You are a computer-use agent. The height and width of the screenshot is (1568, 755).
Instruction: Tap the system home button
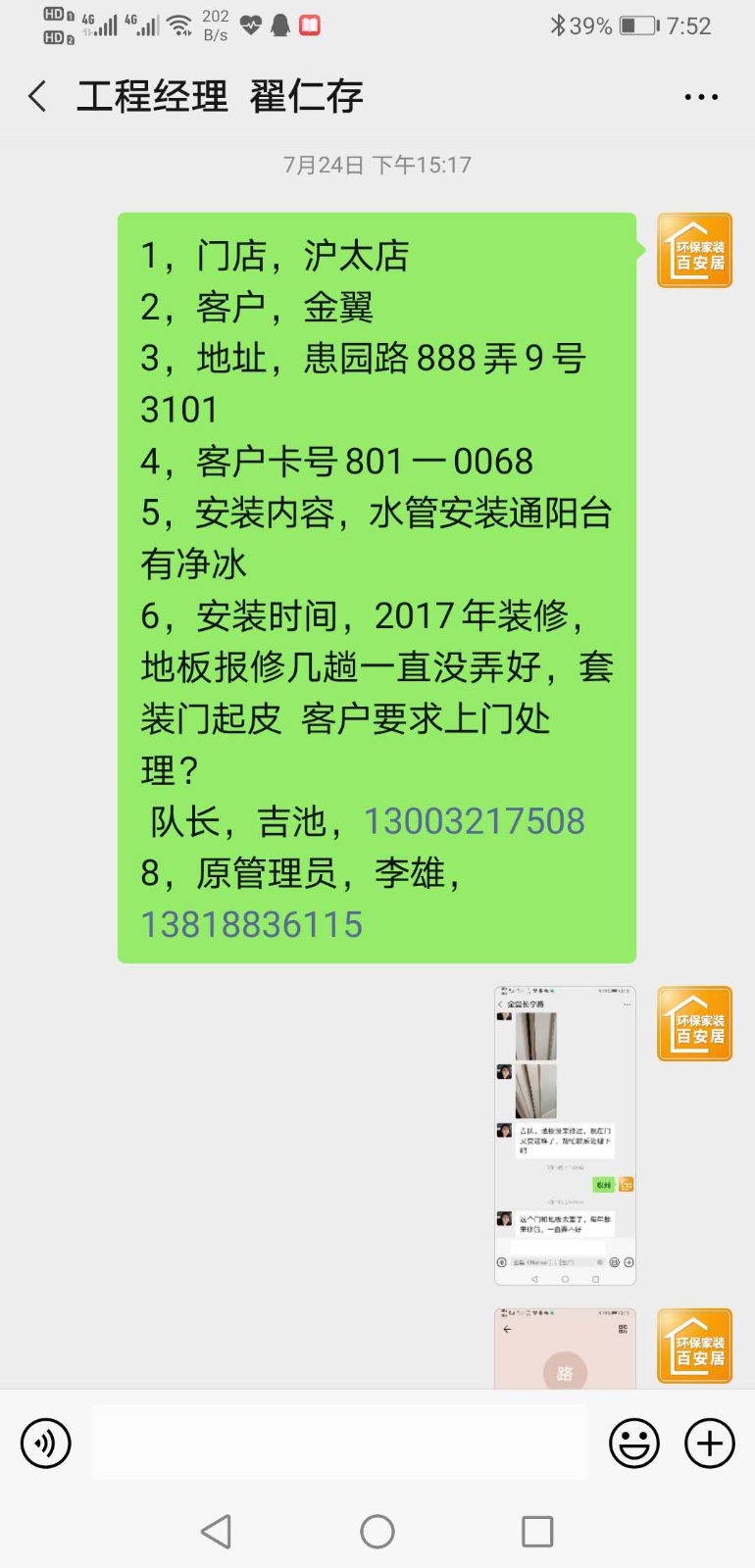pyautogui.click(x=377, y=1531)
